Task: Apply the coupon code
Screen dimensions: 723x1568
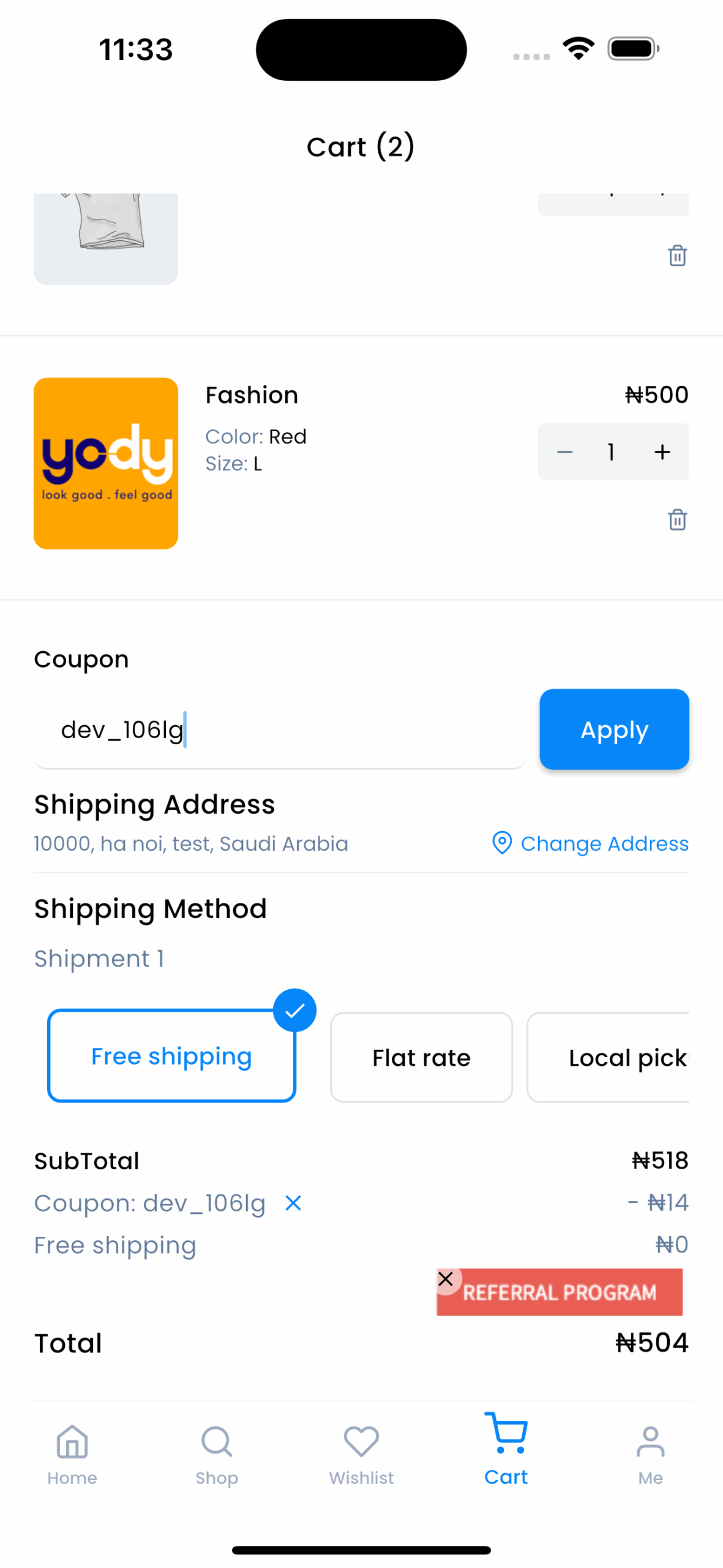Action: (x=614, y=729)
